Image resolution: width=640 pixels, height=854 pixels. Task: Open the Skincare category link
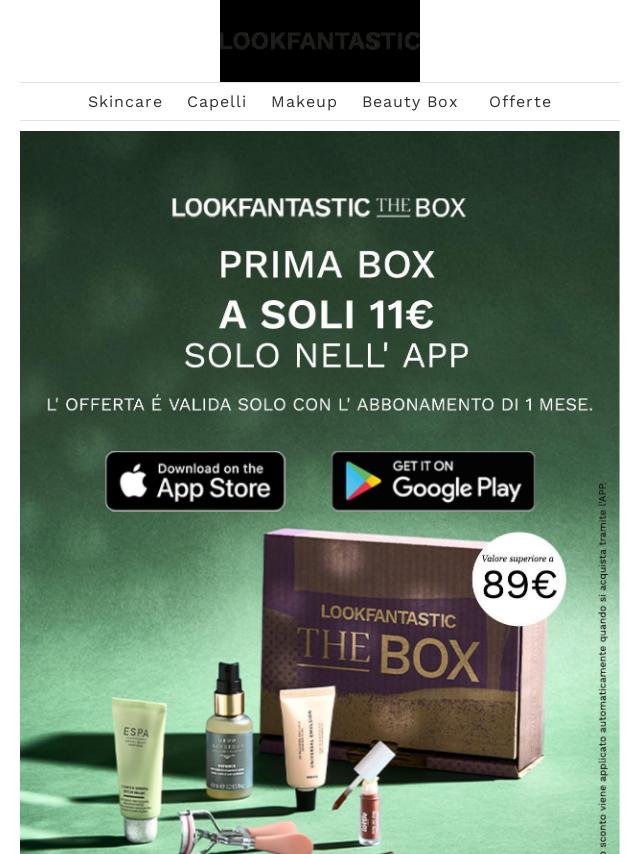point(125,102)
